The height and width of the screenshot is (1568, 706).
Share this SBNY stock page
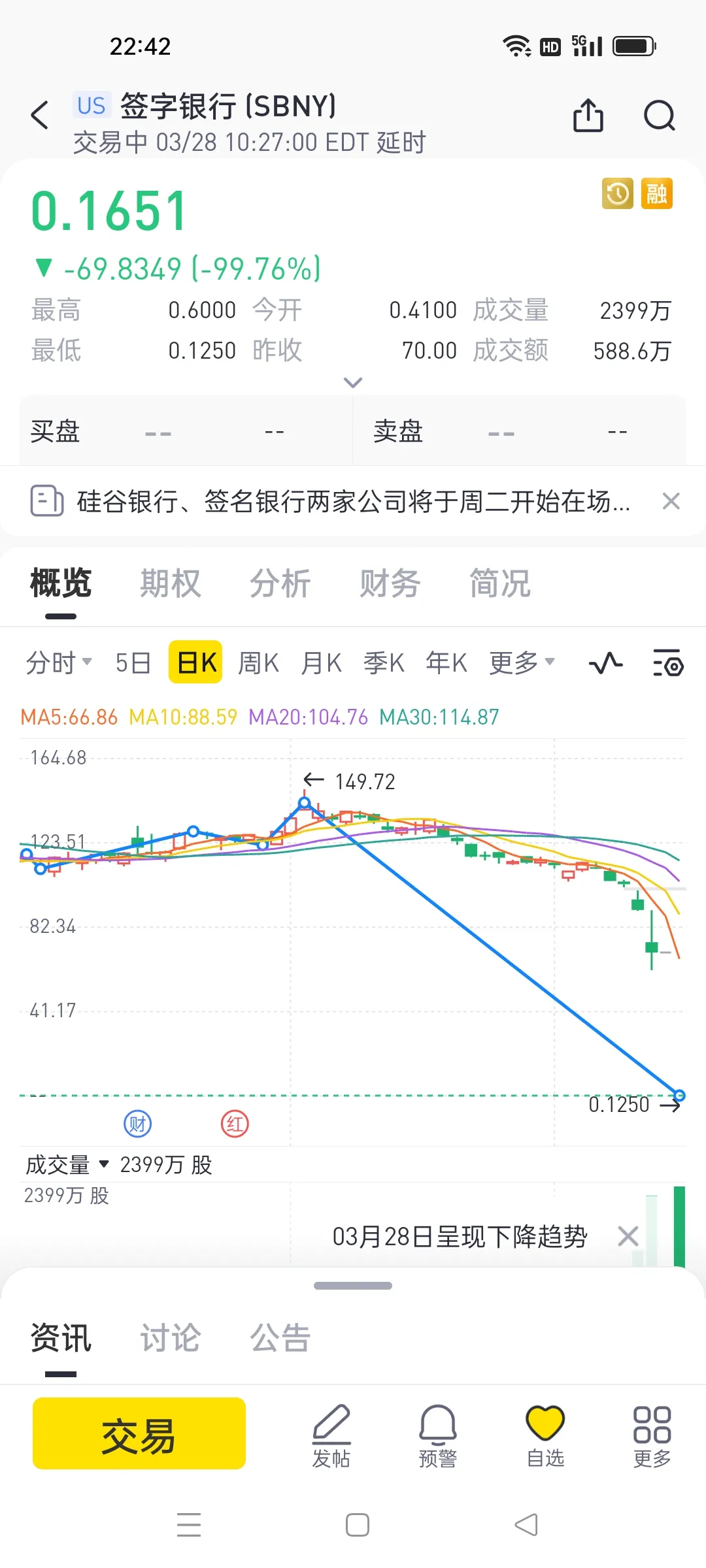coord(588,115)
